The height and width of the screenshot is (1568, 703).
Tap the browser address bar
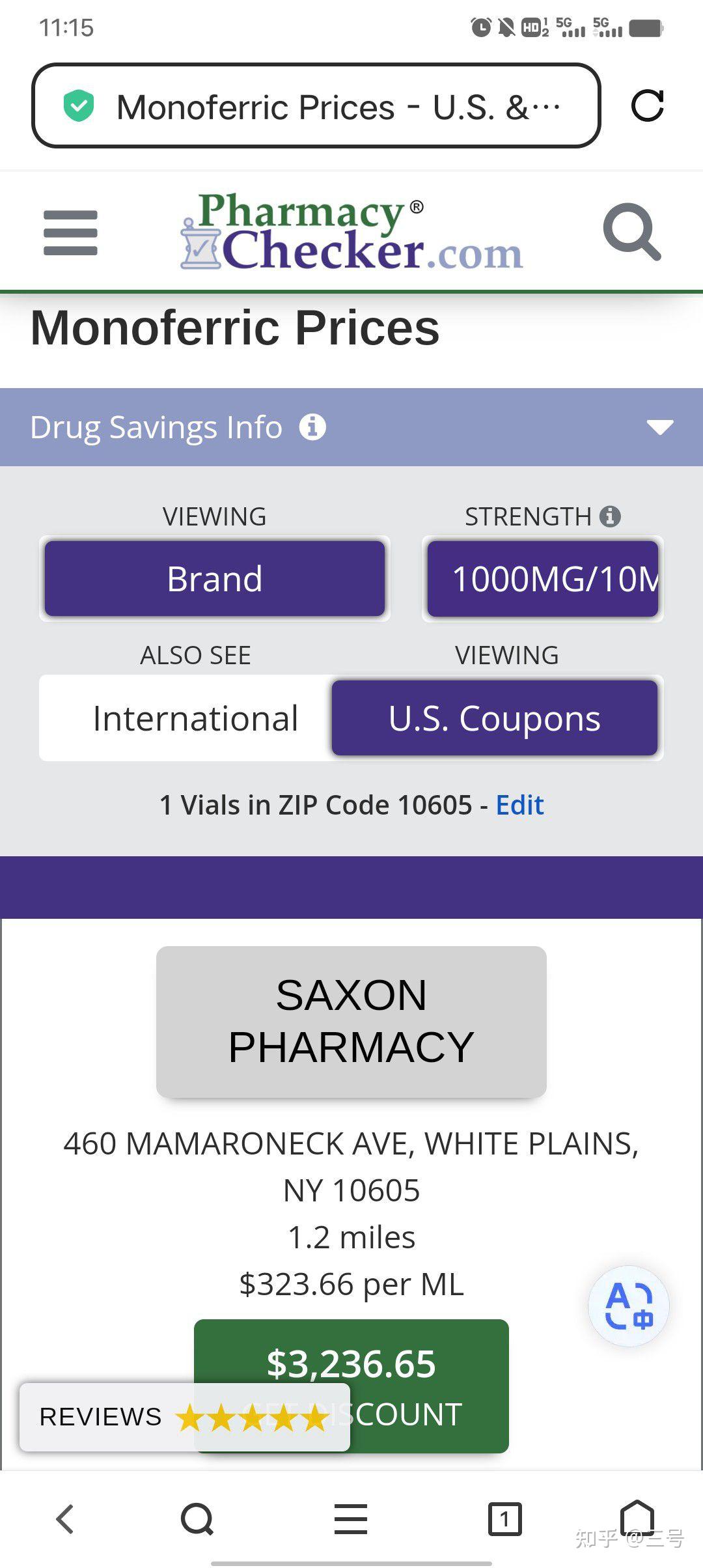(x=316, y=105)
